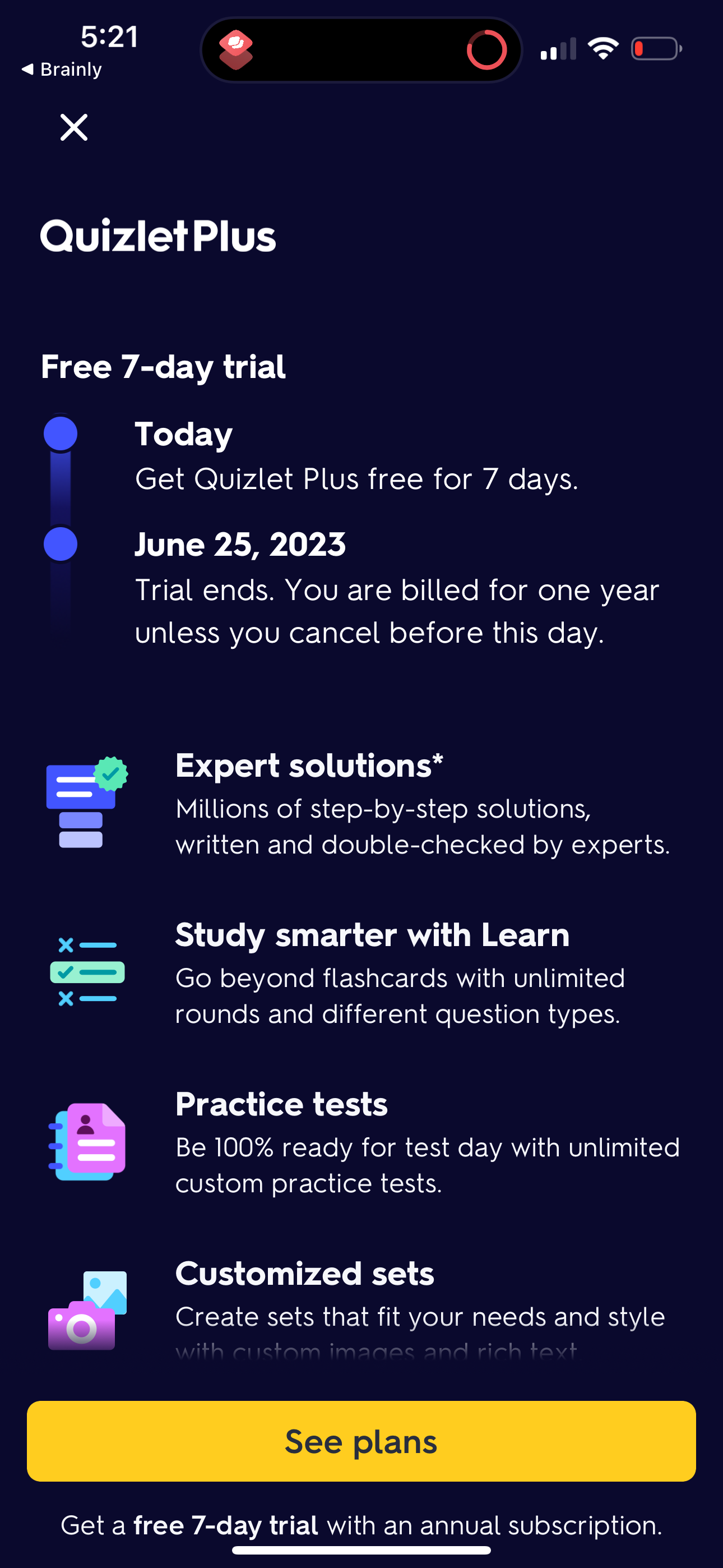Tap the clock showing 5:21
723x1568 pixels.
[109, 36]
